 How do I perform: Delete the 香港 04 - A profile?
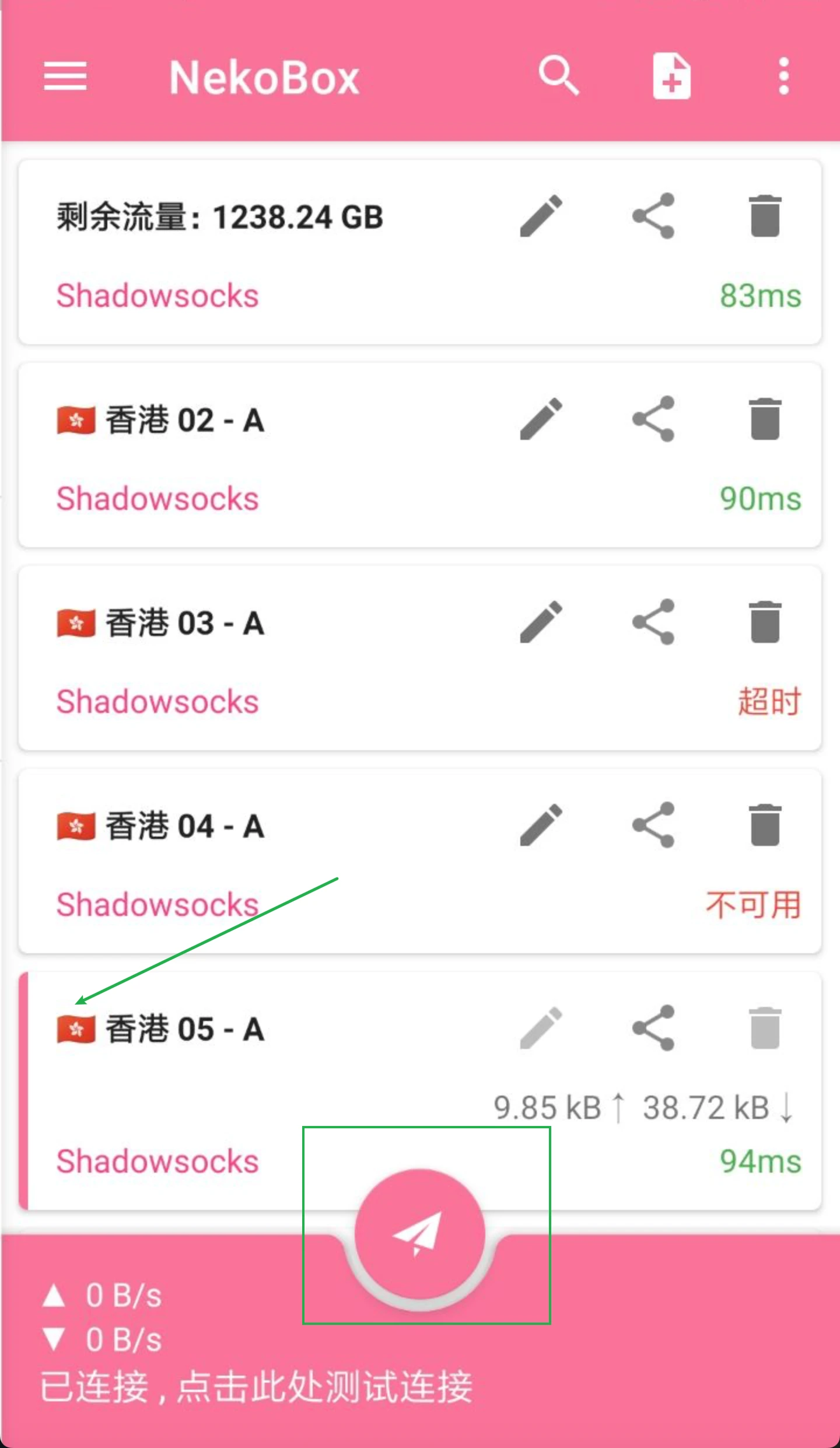pos(765,824)
